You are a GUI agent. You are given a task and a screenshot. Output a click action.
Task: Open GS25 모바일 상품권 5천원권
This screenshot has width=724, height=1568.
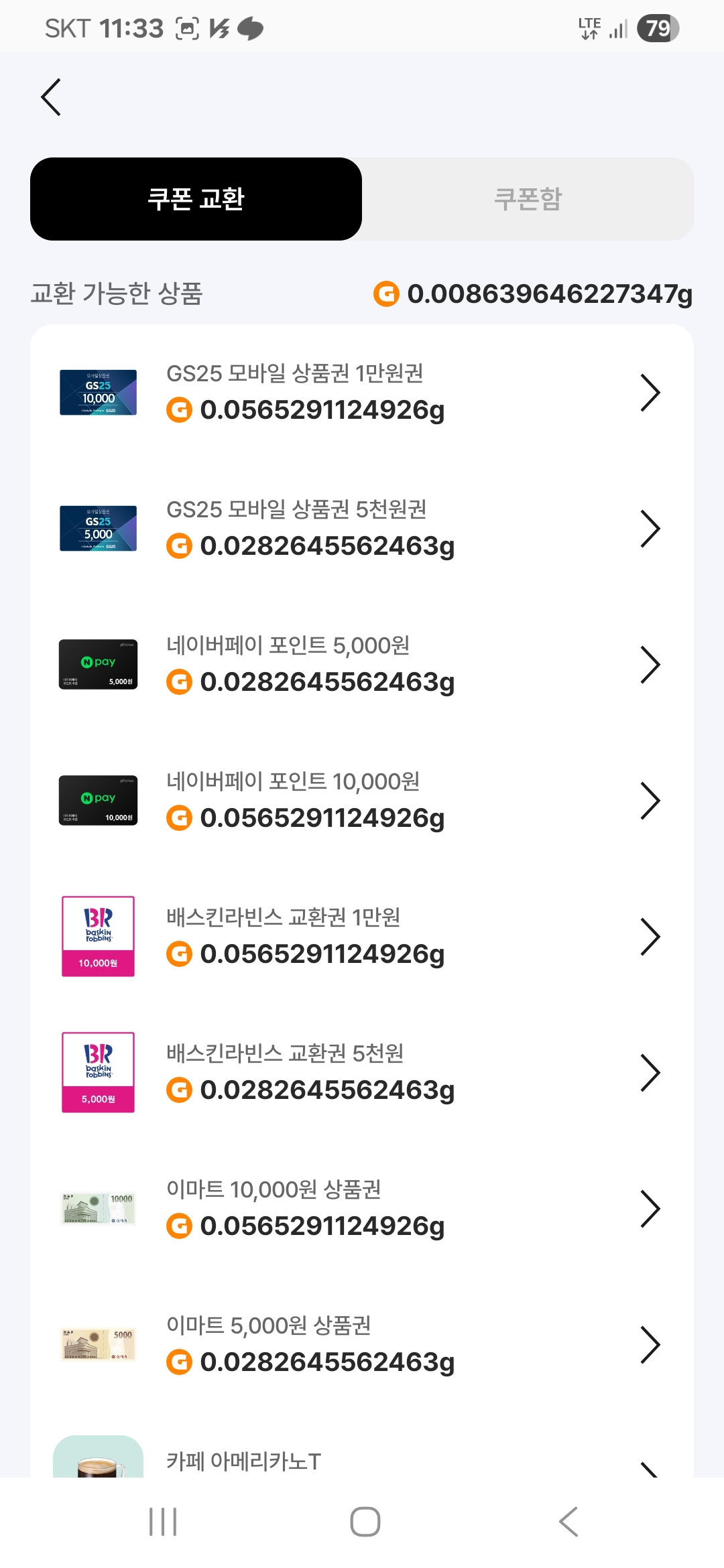click(x=362, y=529)
